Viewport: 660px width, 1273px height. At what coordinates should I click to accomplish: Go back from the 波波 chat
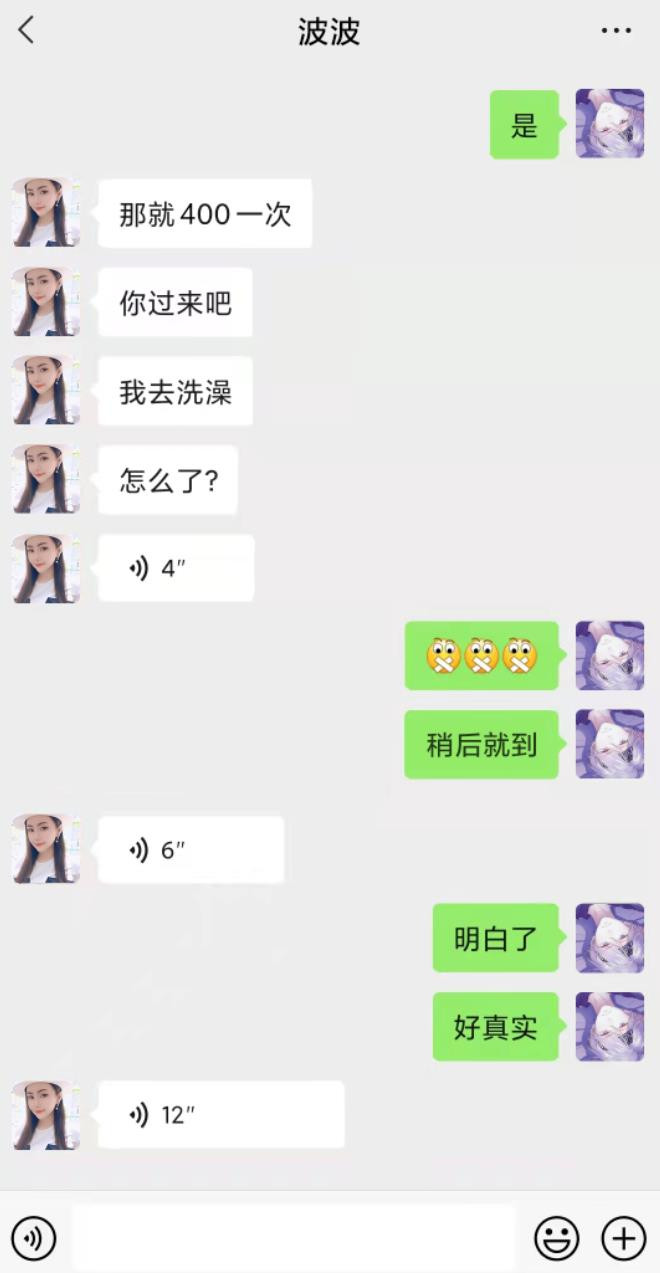click(x=27, y=31)
